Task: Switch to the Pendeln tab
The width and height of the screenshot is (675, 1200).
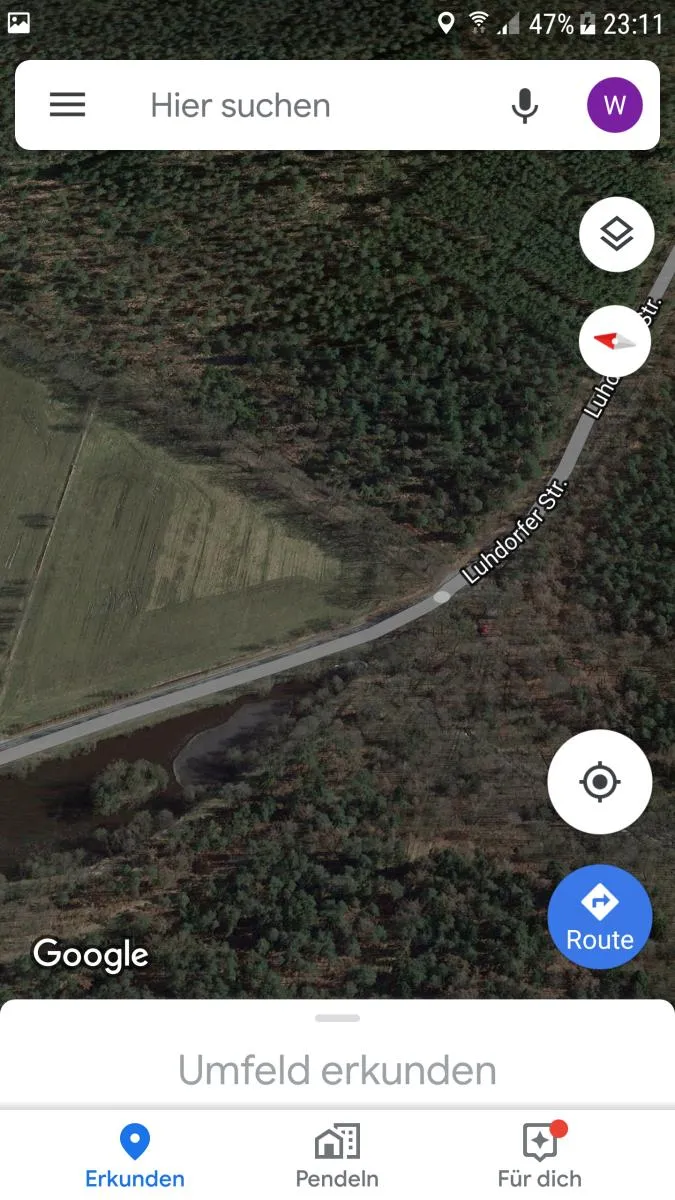Action: click(x=337, y=1155)
